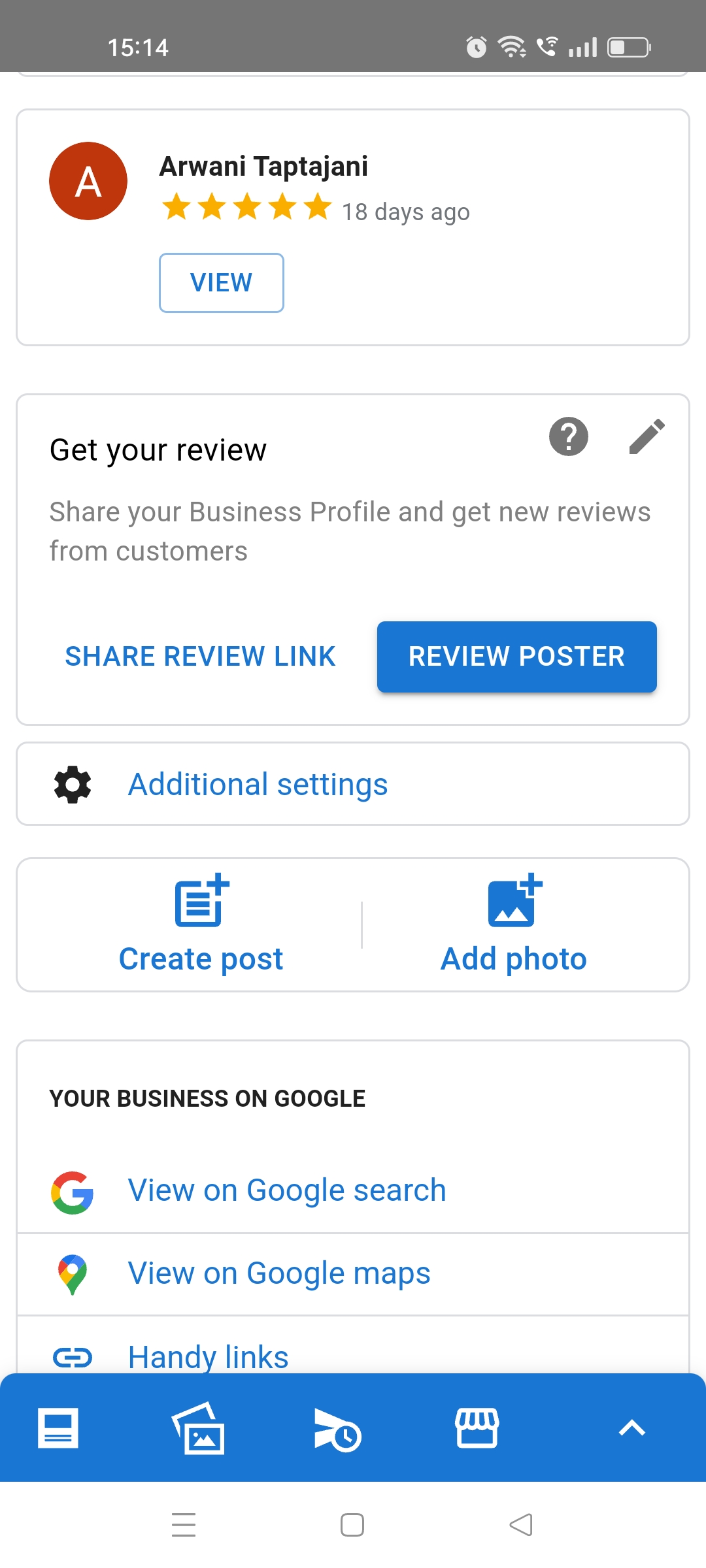Expand the bottom bar with the up chevron

click(x=631, y=1428)
